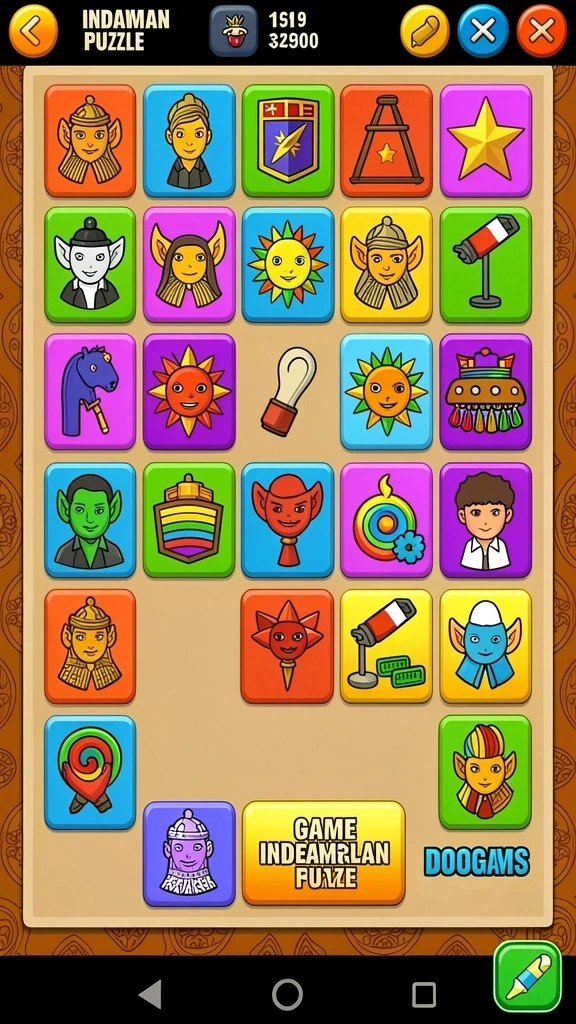Select the purple horse tile
The width and height of the screenshot is (576, 1024).
pyautogui.click(x=90, y=392)
